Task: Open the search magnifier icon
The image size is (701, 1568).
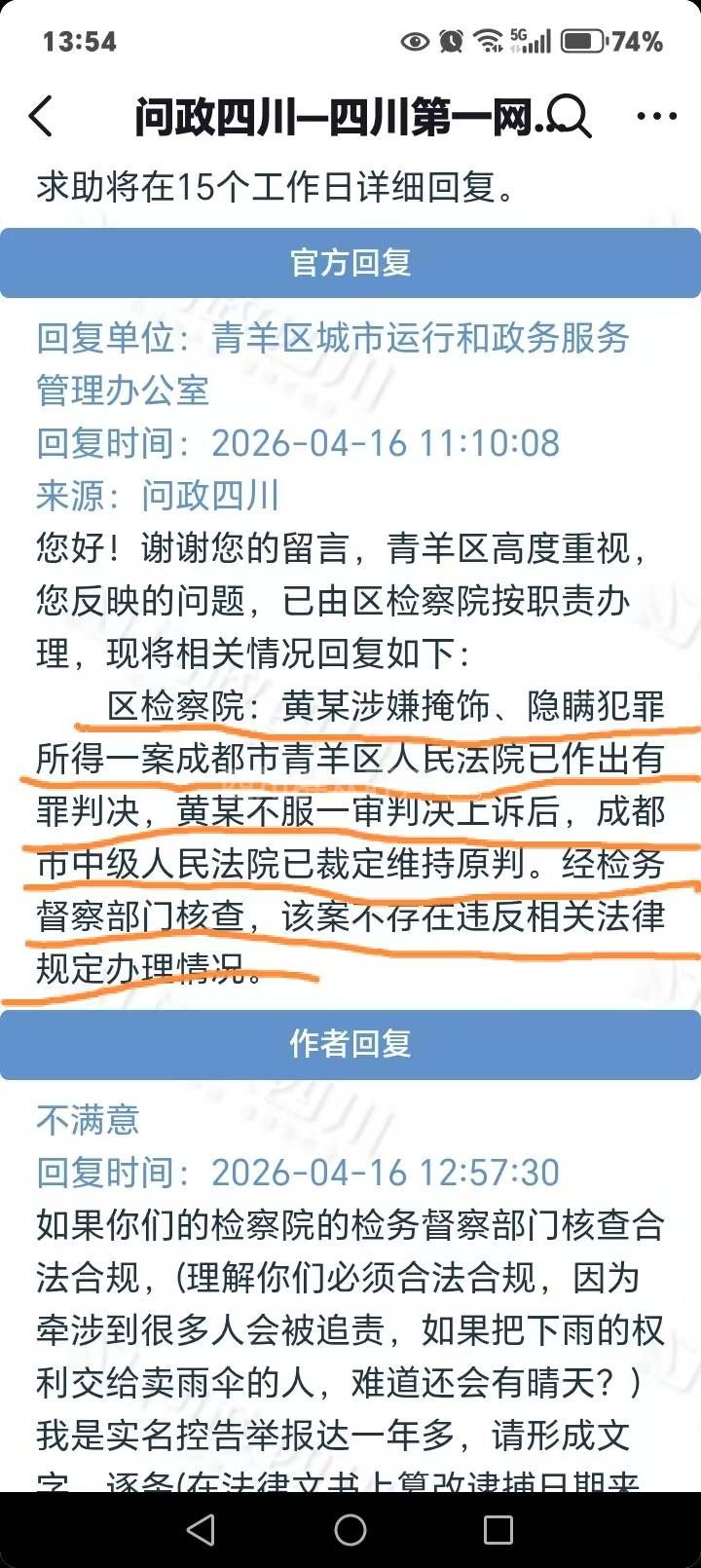Action: tap(570, 117)
